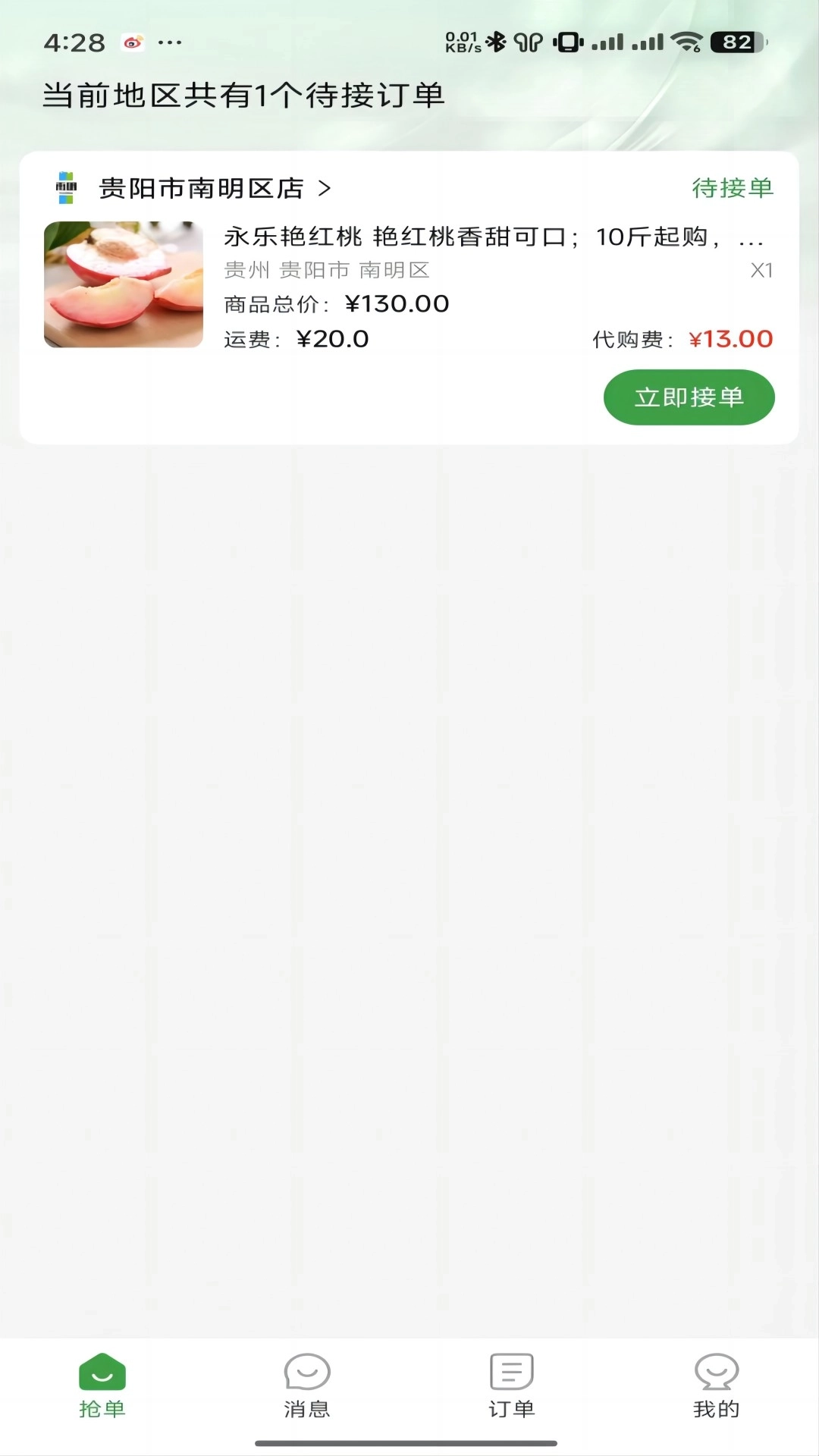Click the 待接单 status label
Image resolution: width=819 pixels, height=1456 pixels.
tap(733, 190)
